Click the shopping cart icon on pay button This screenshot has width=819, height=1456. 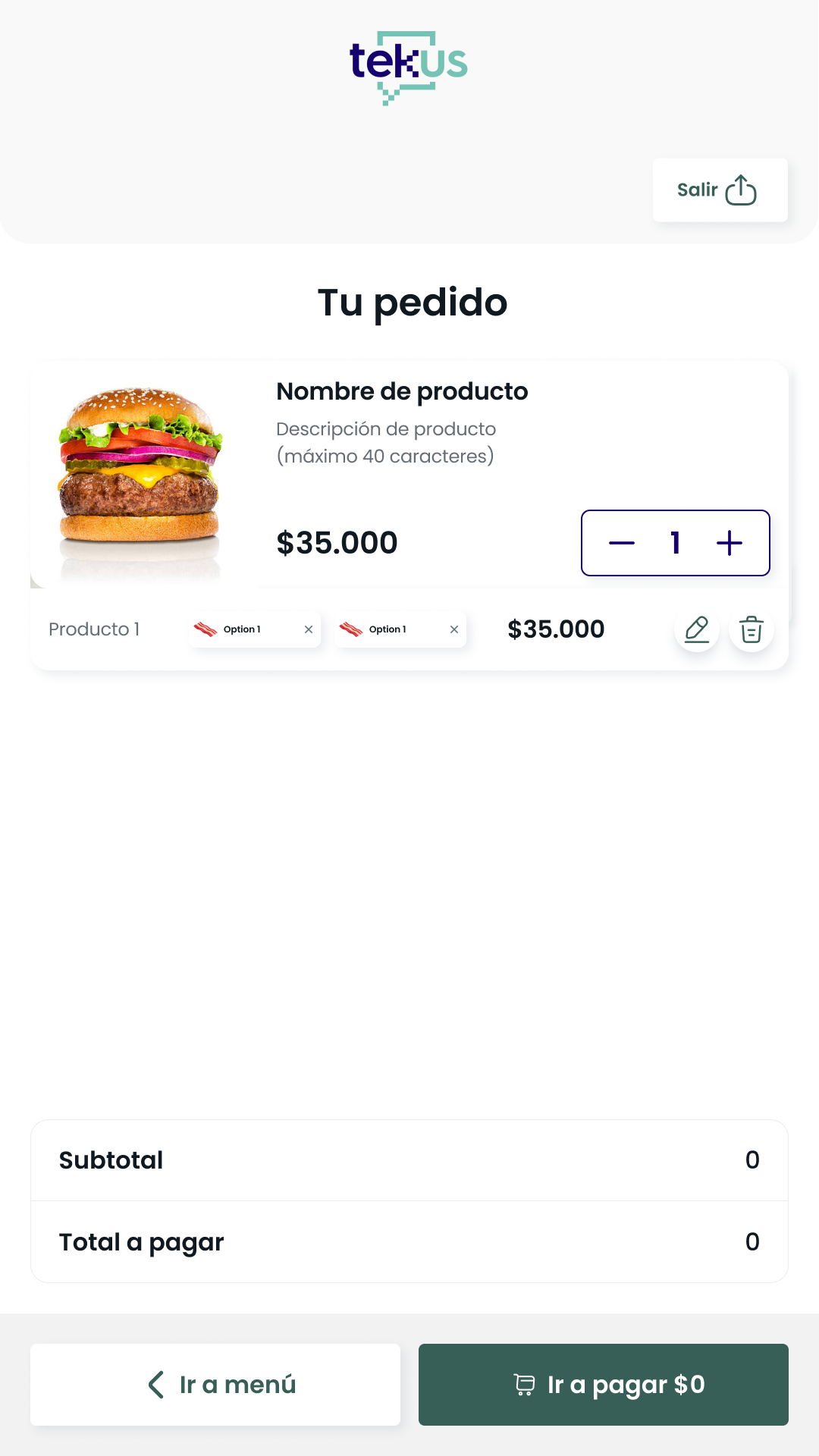(524, 1384)
